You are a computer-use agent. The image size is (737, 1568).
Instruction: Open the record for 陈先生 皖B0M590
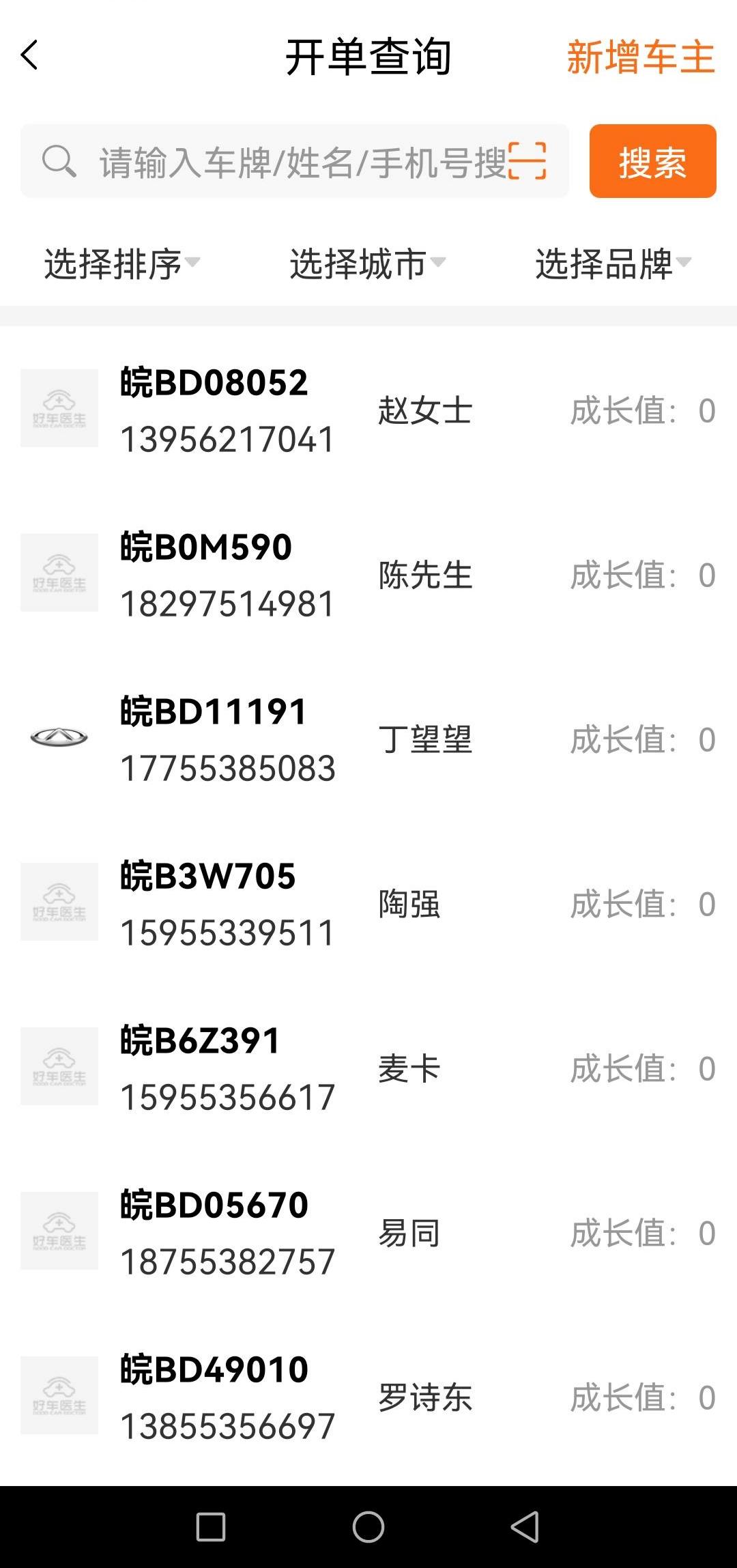[369, 574]
